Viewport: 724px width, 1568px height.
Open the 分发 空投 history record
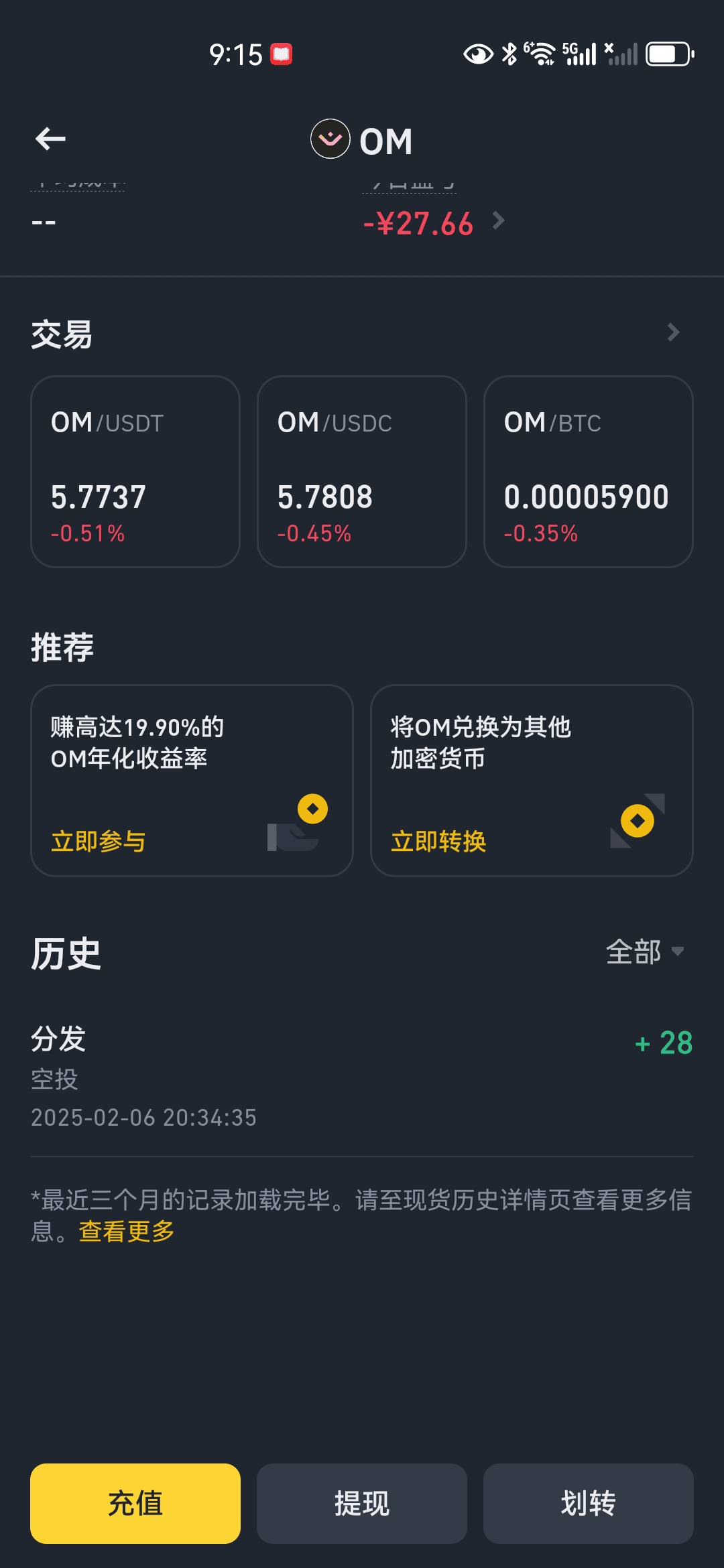(362, 1076)
